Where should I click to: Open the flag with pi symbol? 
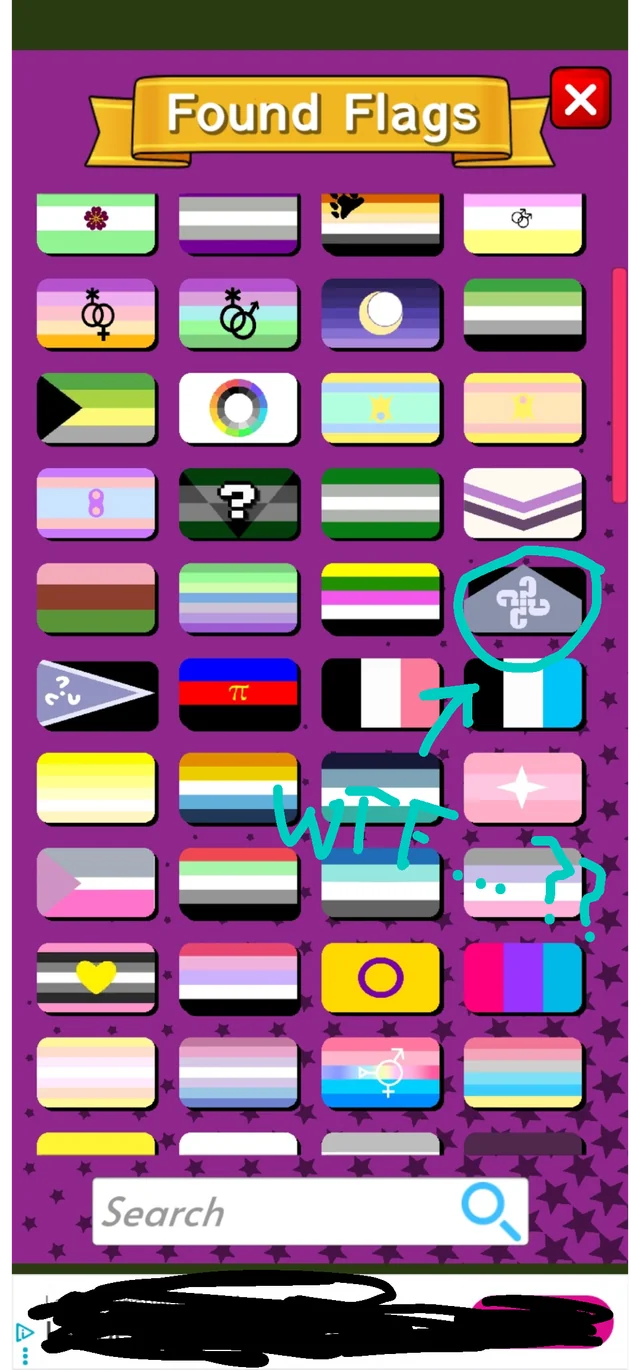coord(238,693)
